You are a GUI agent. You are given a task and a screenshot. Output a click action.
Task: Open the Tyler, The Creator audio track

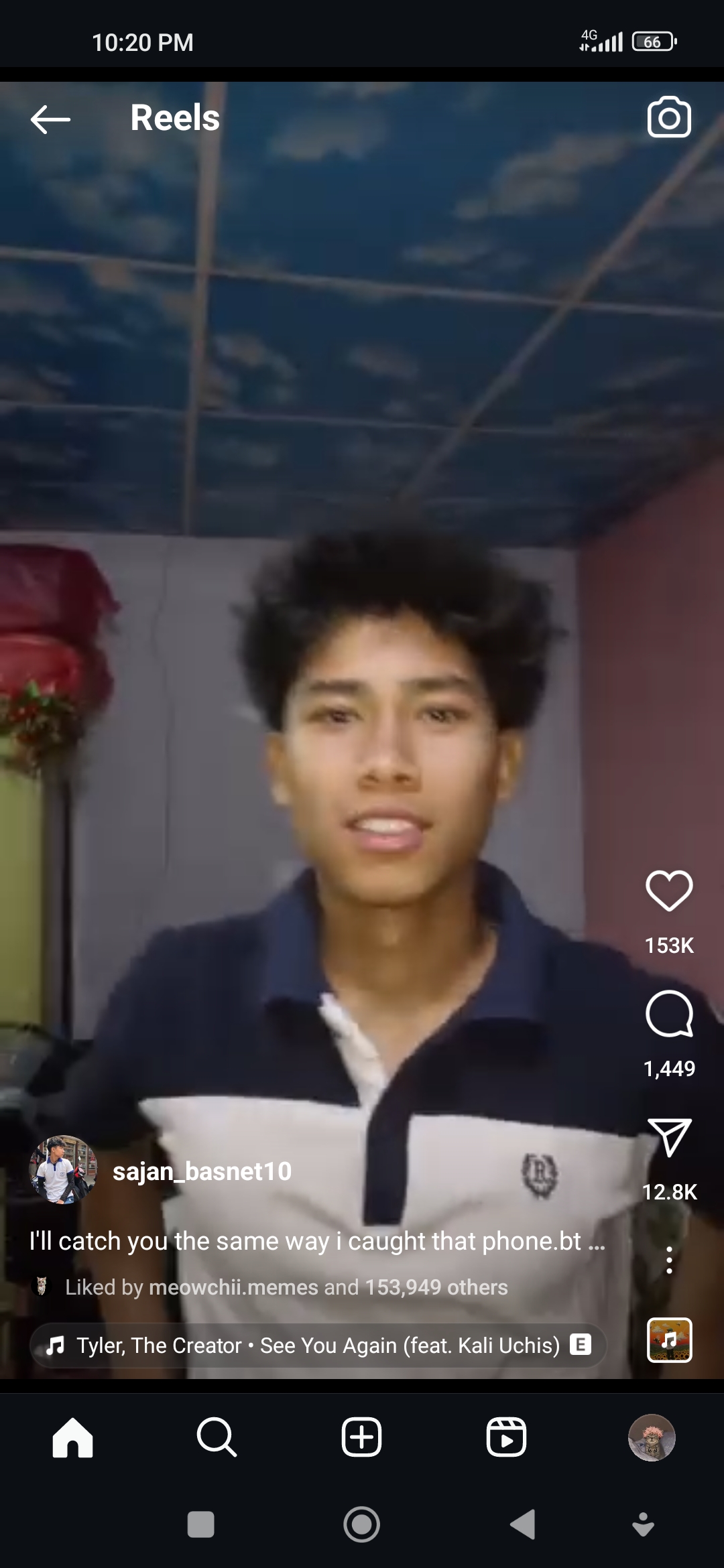click(x=318, y=1345)
